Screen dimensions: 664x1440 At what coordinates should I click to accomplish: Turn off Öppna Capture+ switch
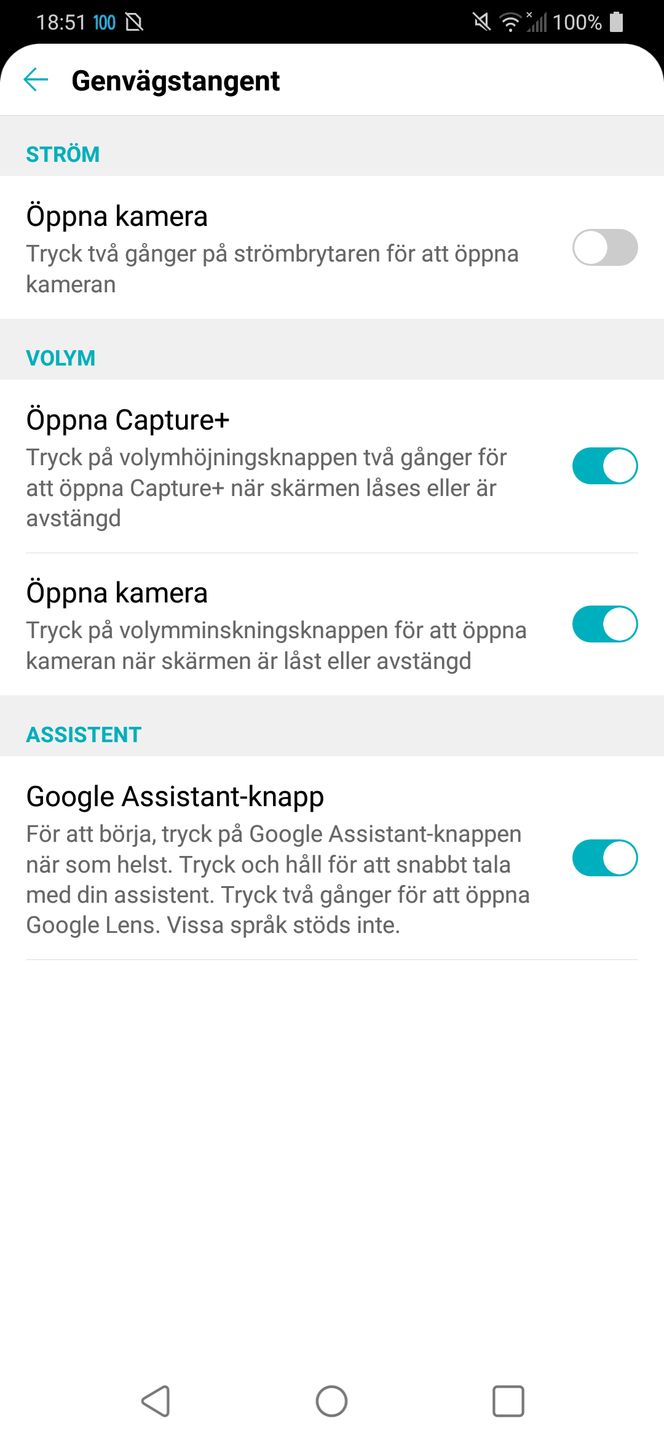[604, 466]
